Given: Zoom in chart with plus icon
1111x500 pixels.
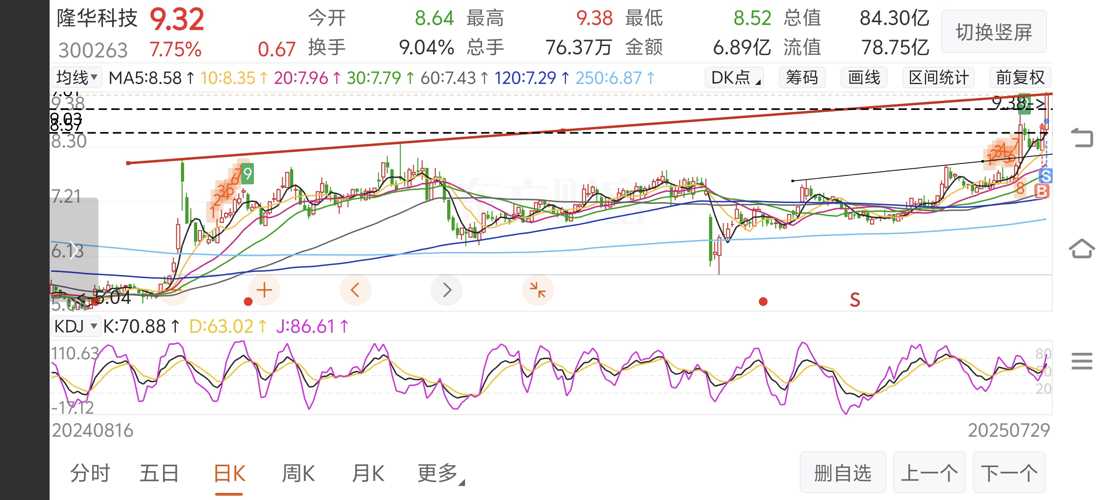Looking at the screenshot, I should [x=264, y=290].
